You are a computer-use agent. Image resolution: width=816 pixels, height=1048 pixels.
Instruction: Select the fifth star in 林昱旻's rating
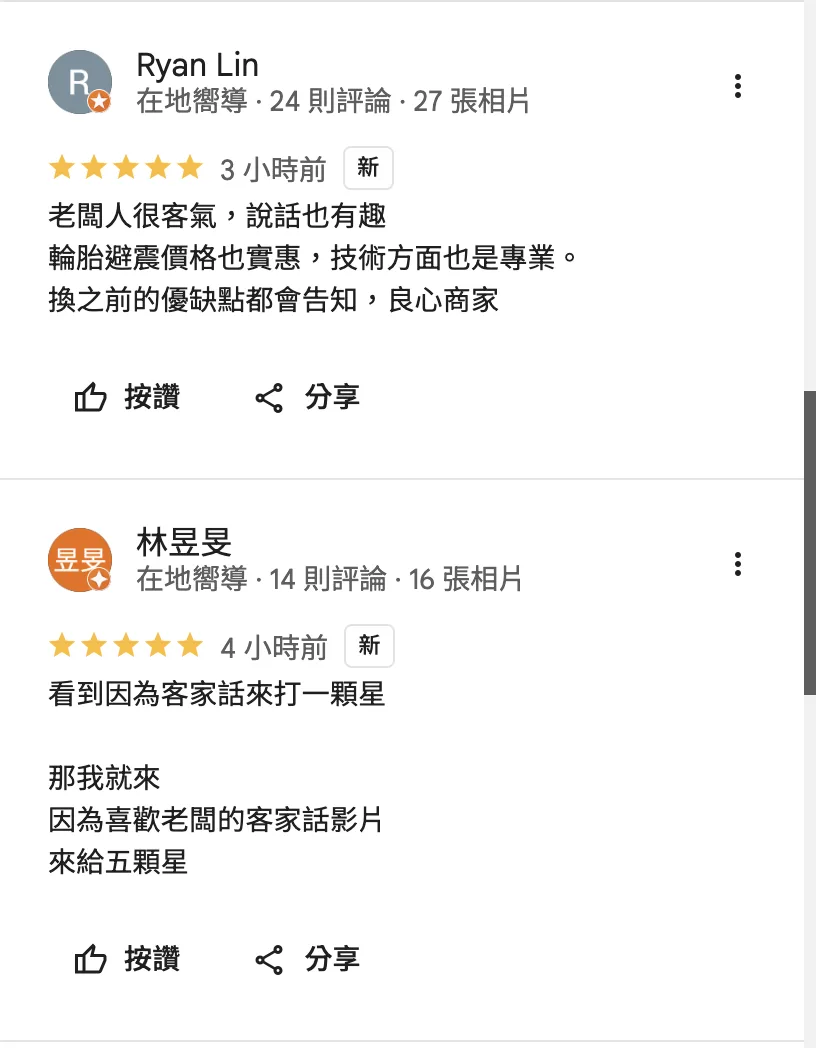pyautogui.click(x=190, y=646)
